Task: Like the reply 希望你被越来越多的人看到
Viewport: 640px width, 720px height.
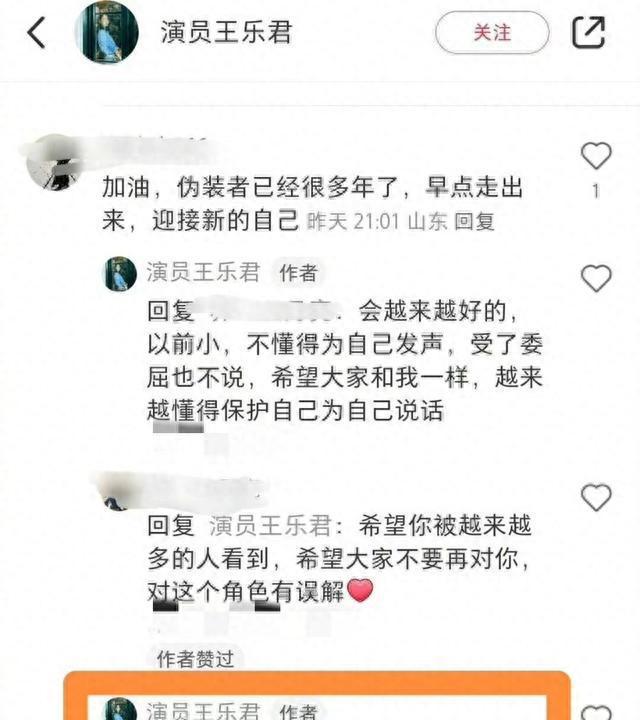Action: (x=596, y=497)
